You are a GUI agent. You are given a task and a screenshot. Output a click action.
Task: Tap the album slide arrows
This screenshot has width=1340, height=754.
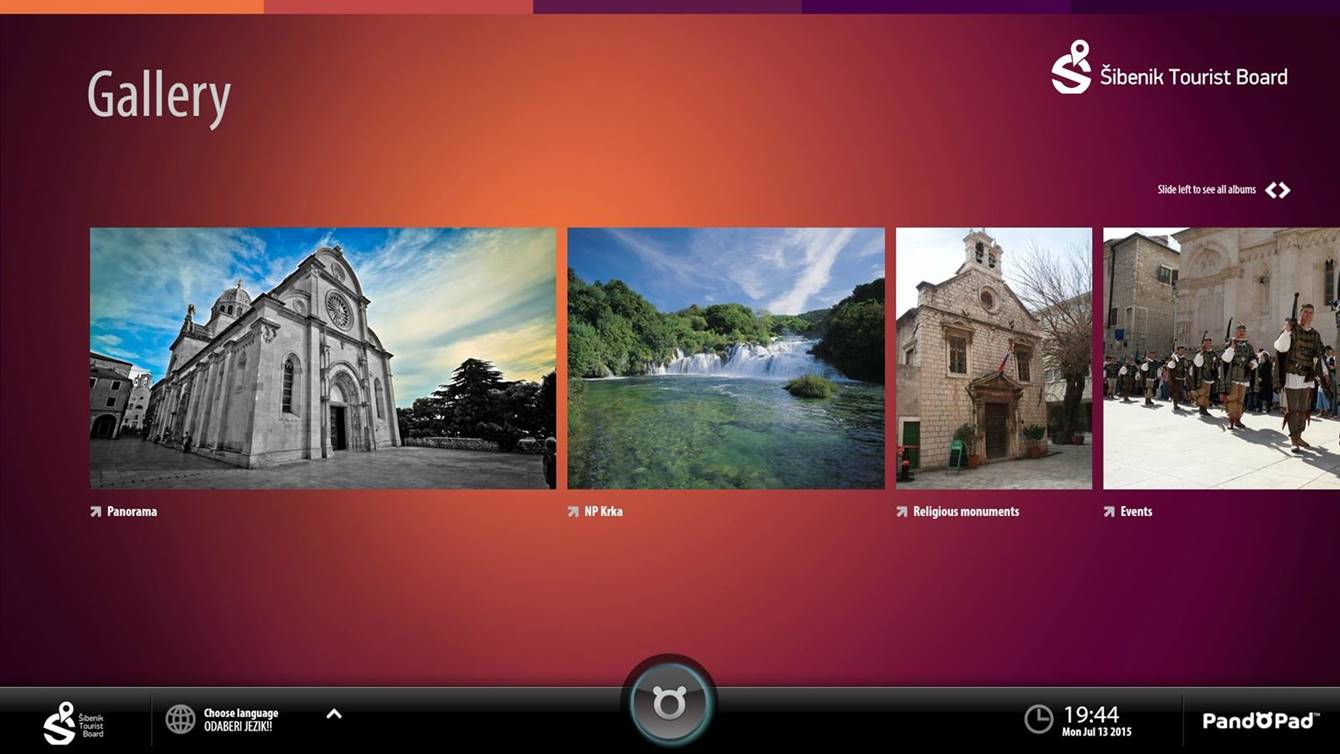click(x=1277, y=190)
